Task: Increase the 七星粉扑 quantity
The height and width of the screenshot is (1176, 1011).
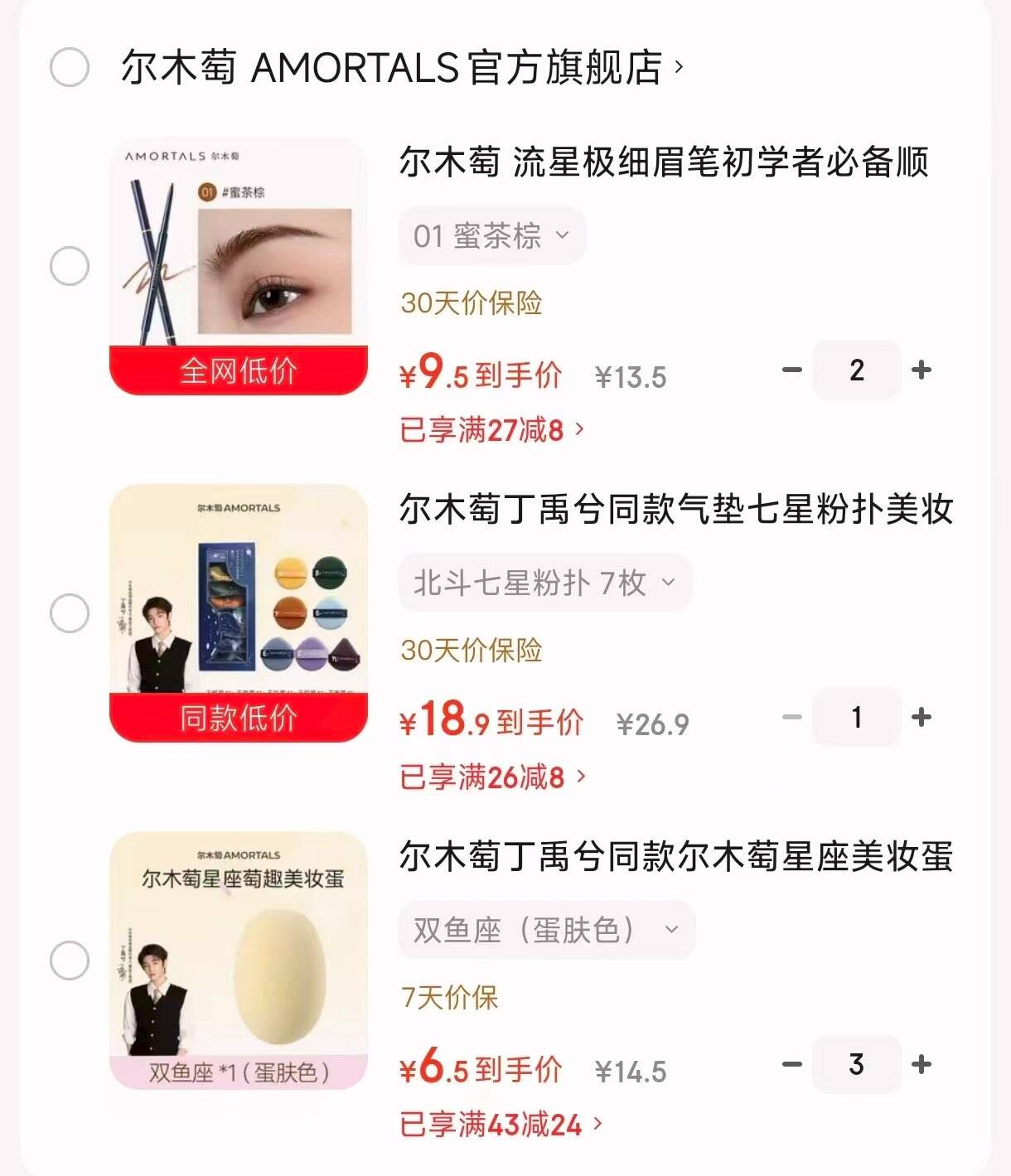Action: tap(922, 718)
